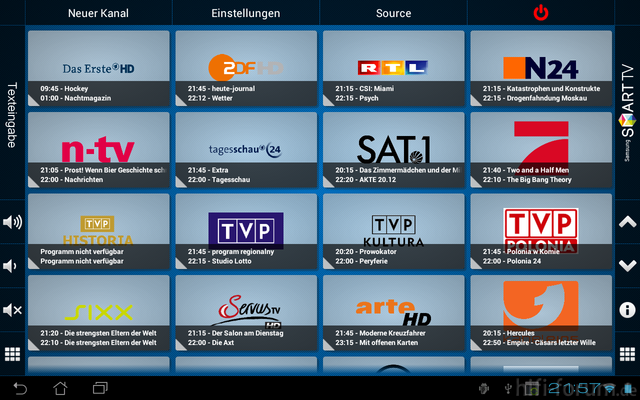Switch to previous channel with down arrow
This screenshot has height=400, width=640.
(x=627, y=266)
